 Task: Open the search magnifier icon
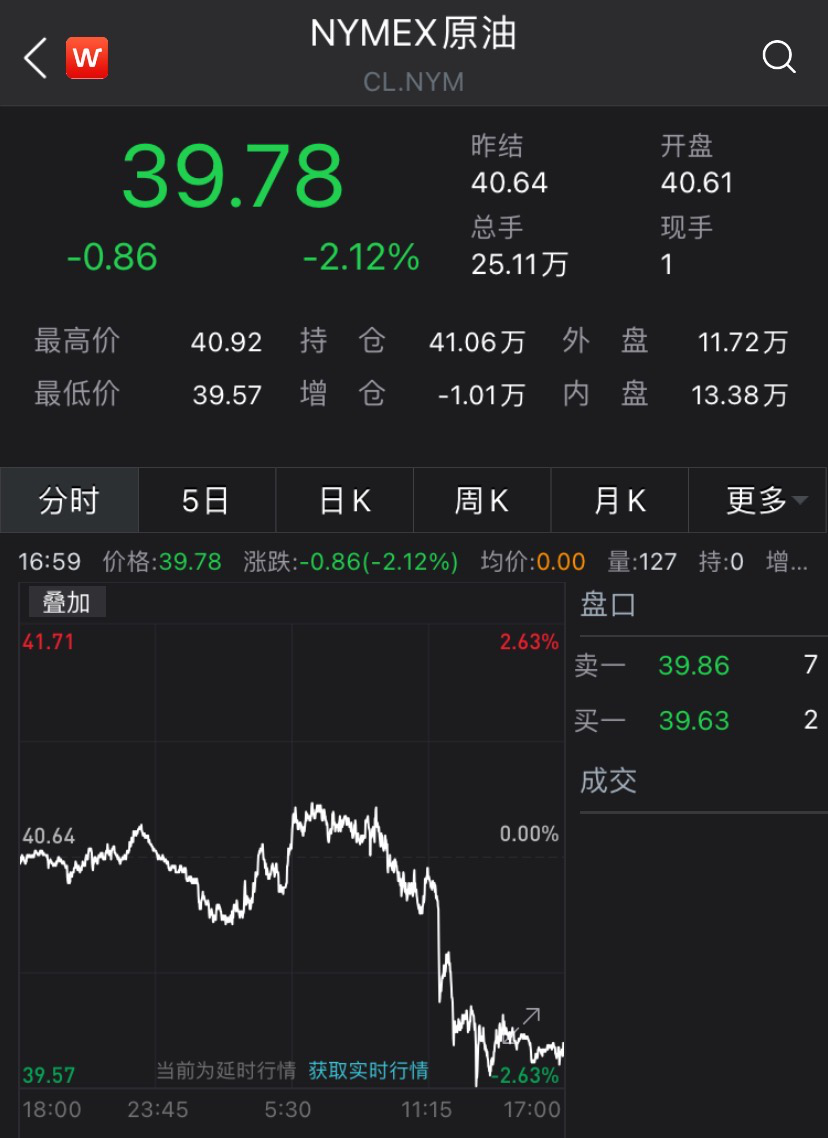click(x=778, y=57)
